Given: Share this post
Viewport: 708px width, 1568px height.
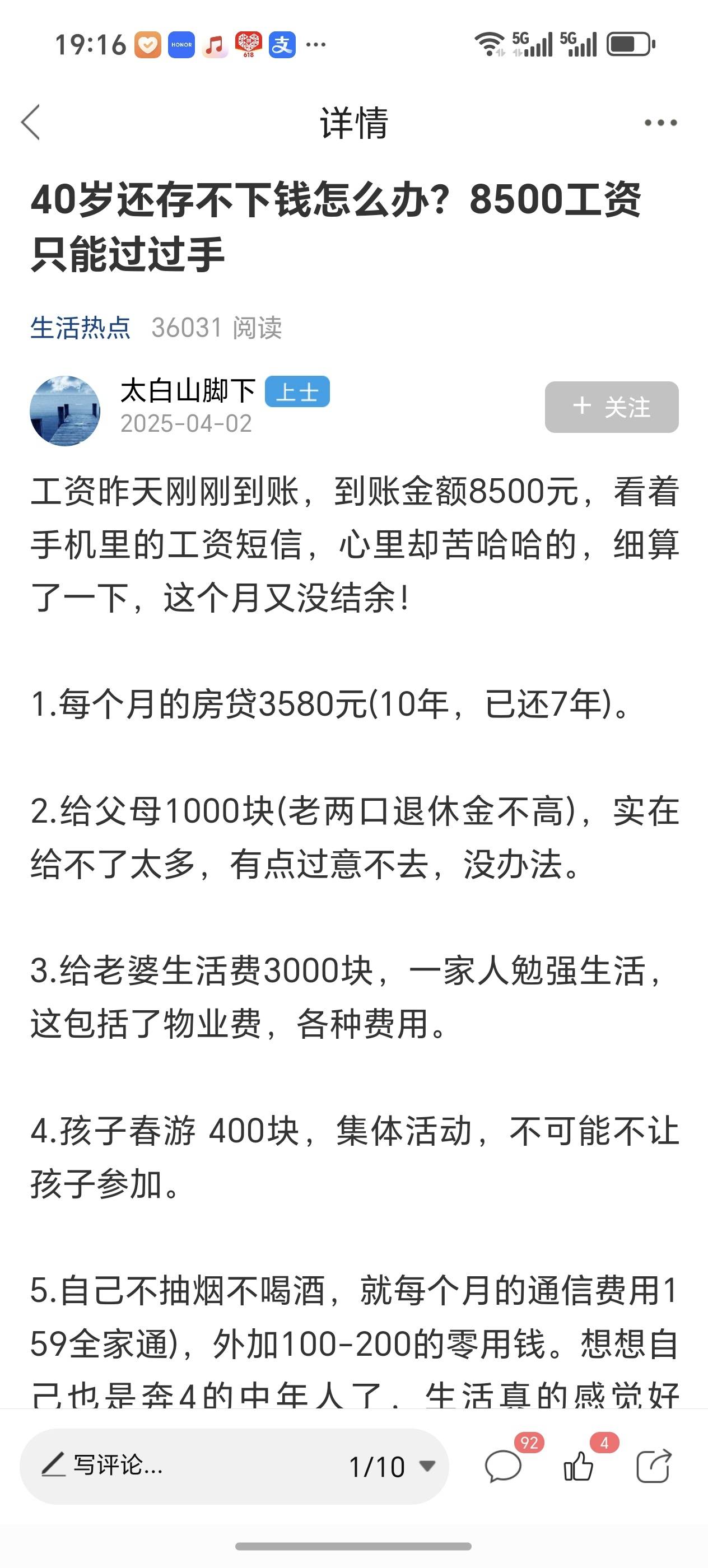Looking at the screenshot, I should pos(654,1465).
